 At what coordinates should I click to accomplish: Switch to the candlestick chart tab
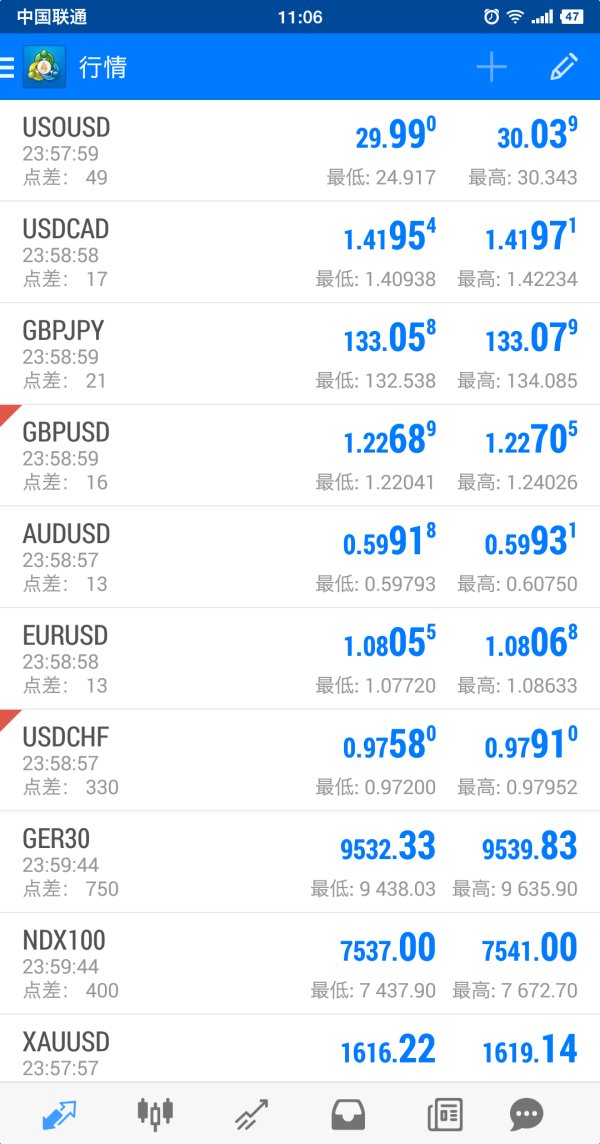click(155, 1113)
